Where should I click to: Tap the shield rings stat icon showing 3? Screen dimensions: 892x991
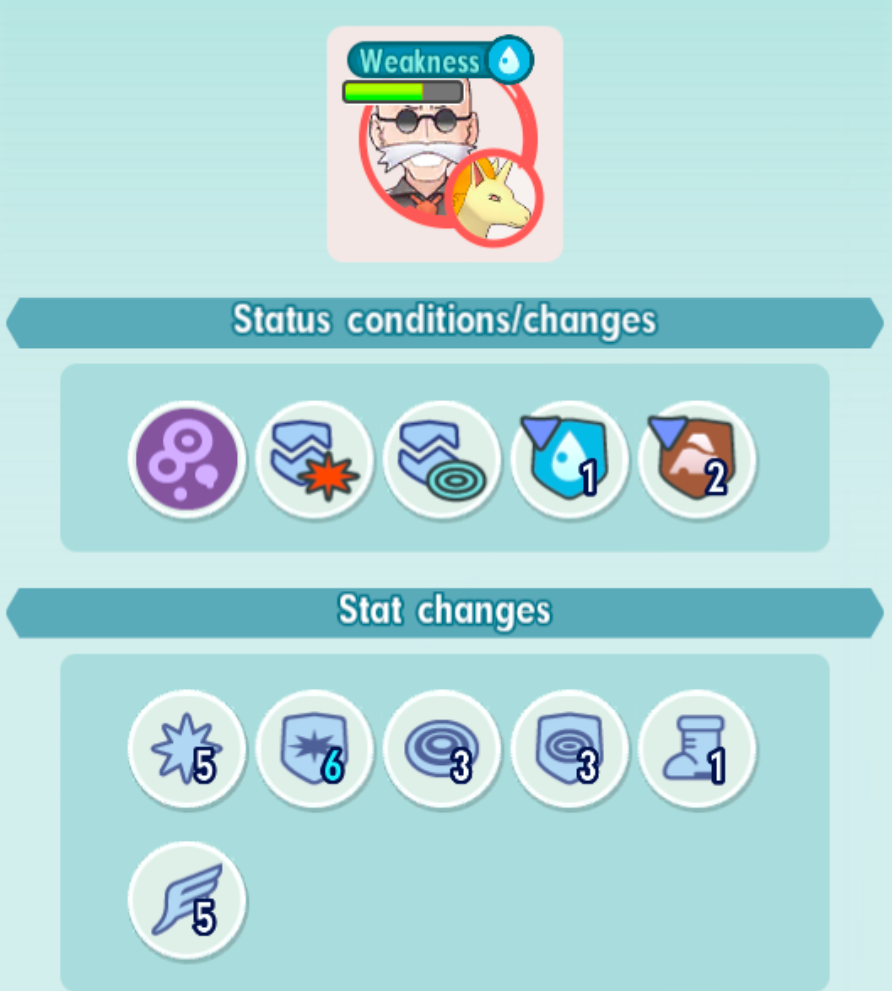tap(570, 749)
